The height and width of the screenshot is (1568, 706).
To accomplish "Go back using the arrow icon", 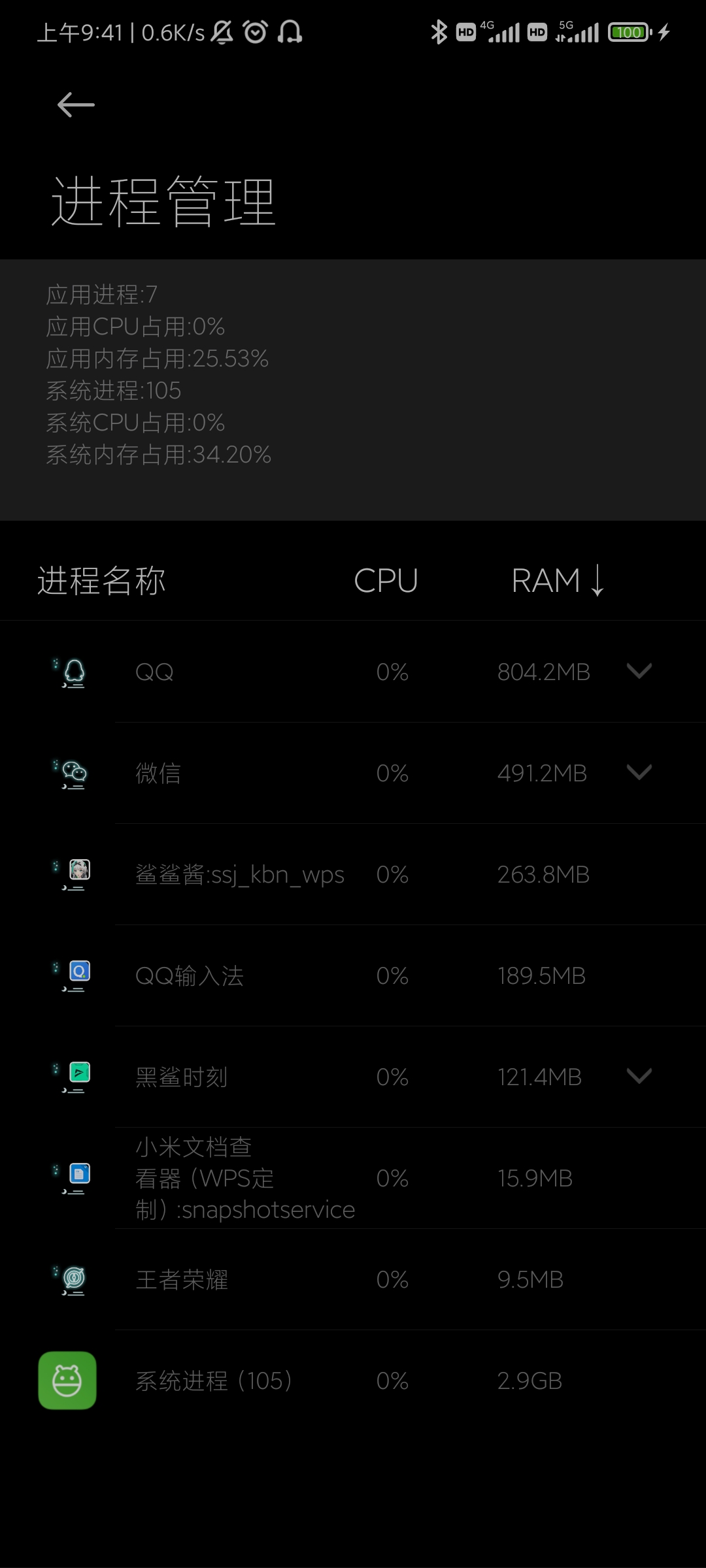I will point(76,105).
